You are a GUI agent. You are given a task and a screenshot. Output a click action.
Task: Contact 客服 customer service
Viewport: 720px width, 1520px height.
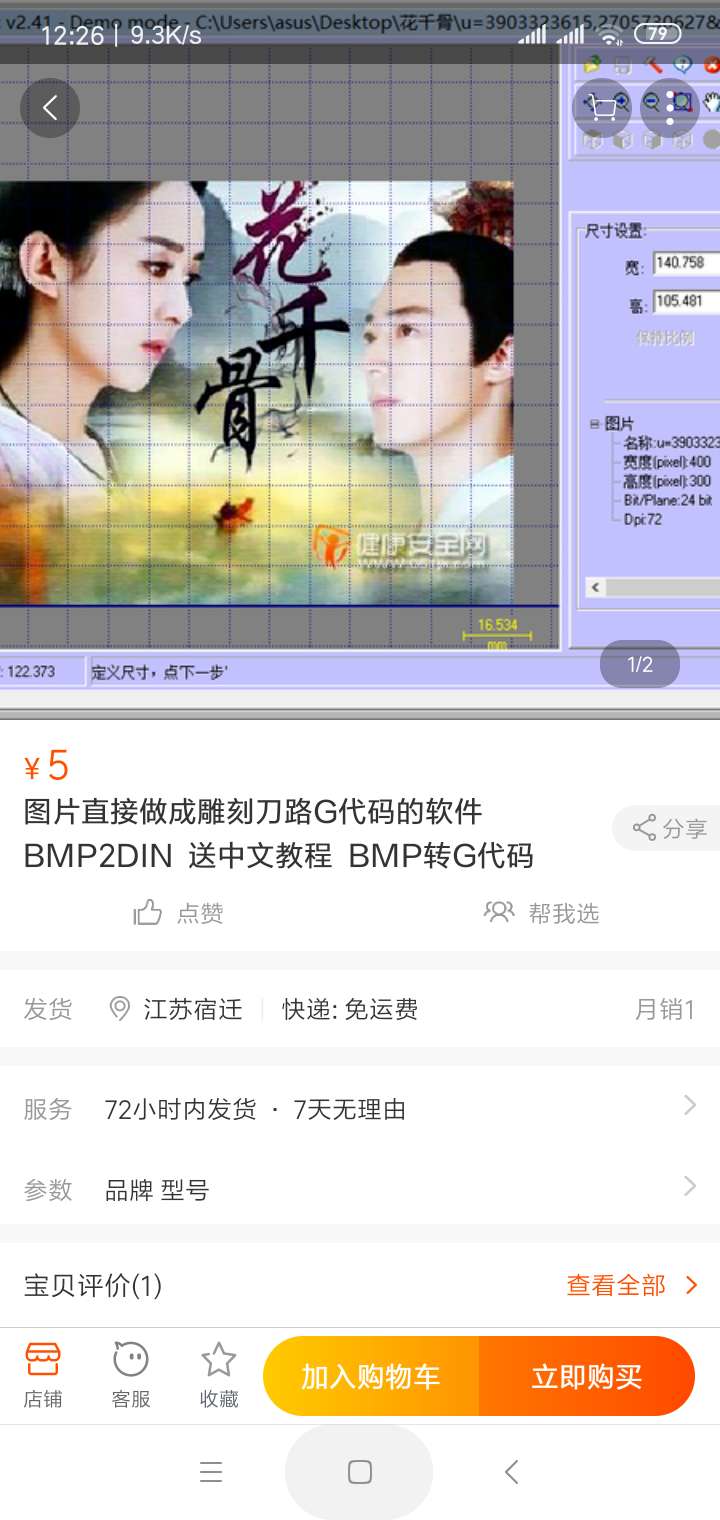131,1376
